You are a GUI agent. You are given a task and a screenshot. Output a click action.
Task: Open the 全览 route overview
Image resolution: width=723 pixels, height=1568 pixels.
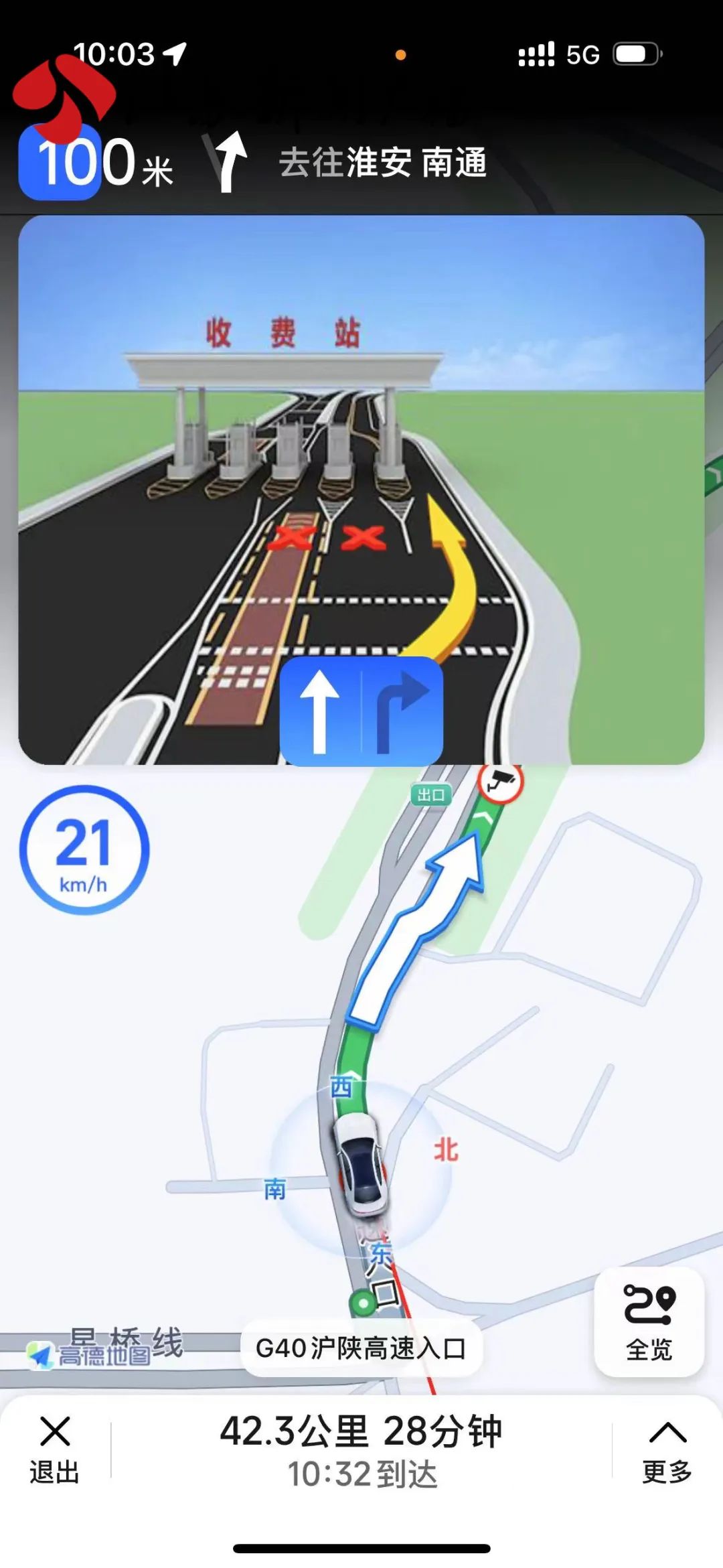pyautogui.click(x=649, y=1322)
